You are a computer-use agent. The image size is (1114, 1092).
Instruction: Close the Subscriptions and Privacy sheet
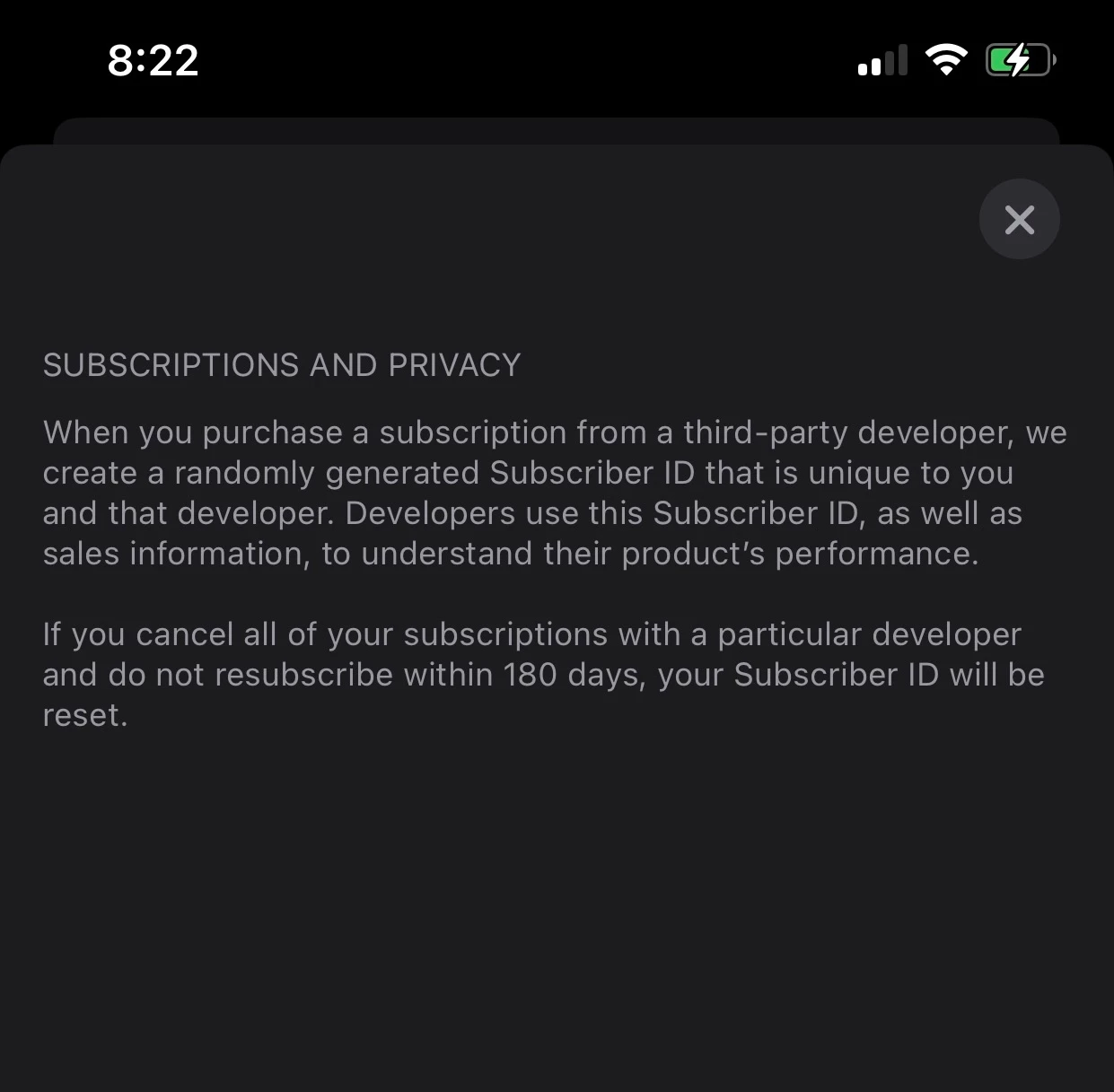(1019, 219)
